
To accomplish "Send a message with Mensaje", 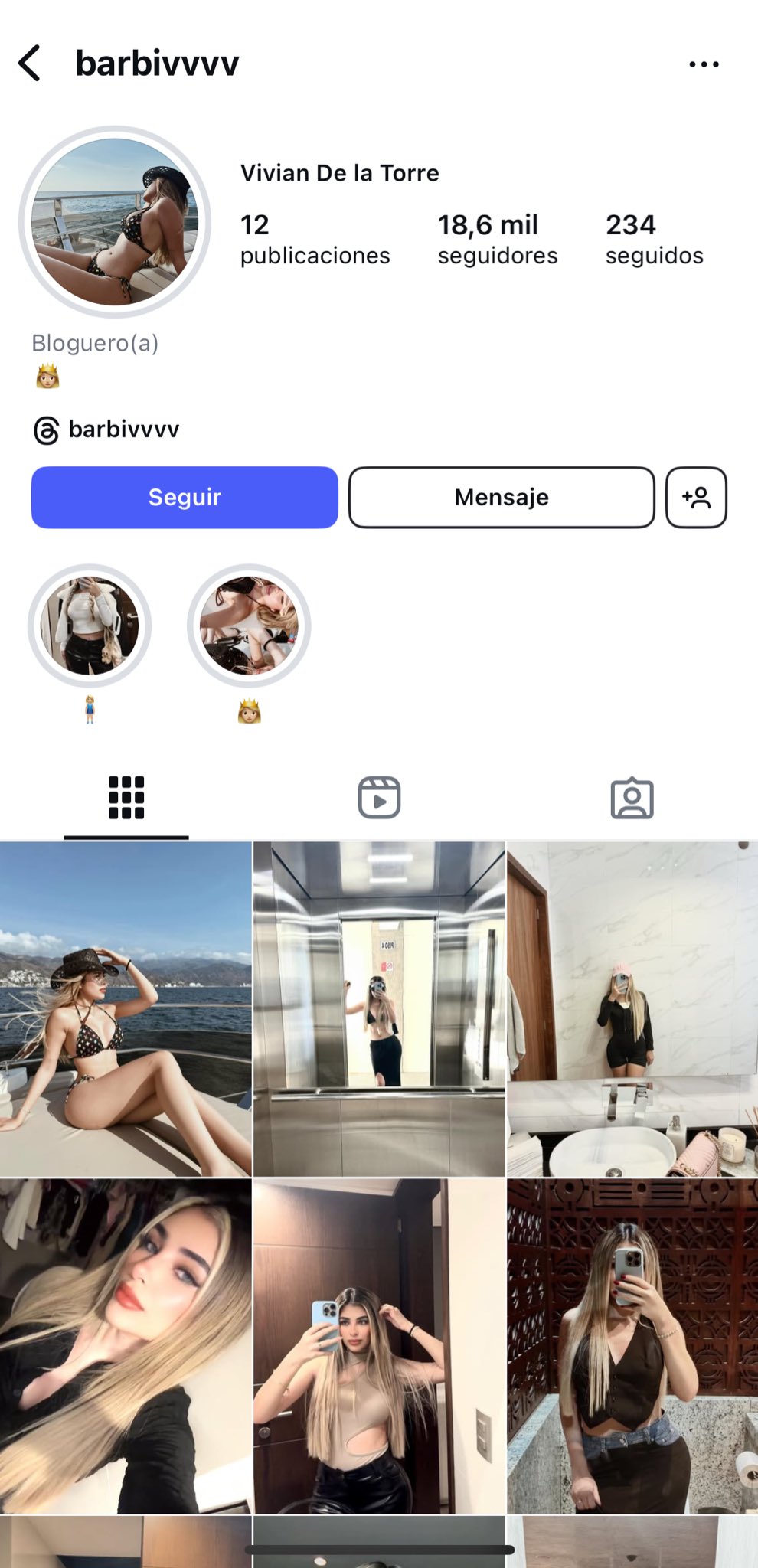I will pos(502,497).
